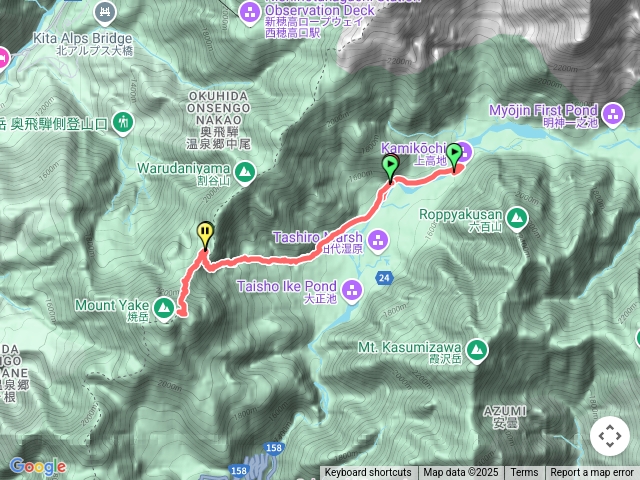Image resolution: width=640 pixels, height=480 pixels.
Task: Select the Taisho Ike Pond marker
Action: (x=352, y=291)
